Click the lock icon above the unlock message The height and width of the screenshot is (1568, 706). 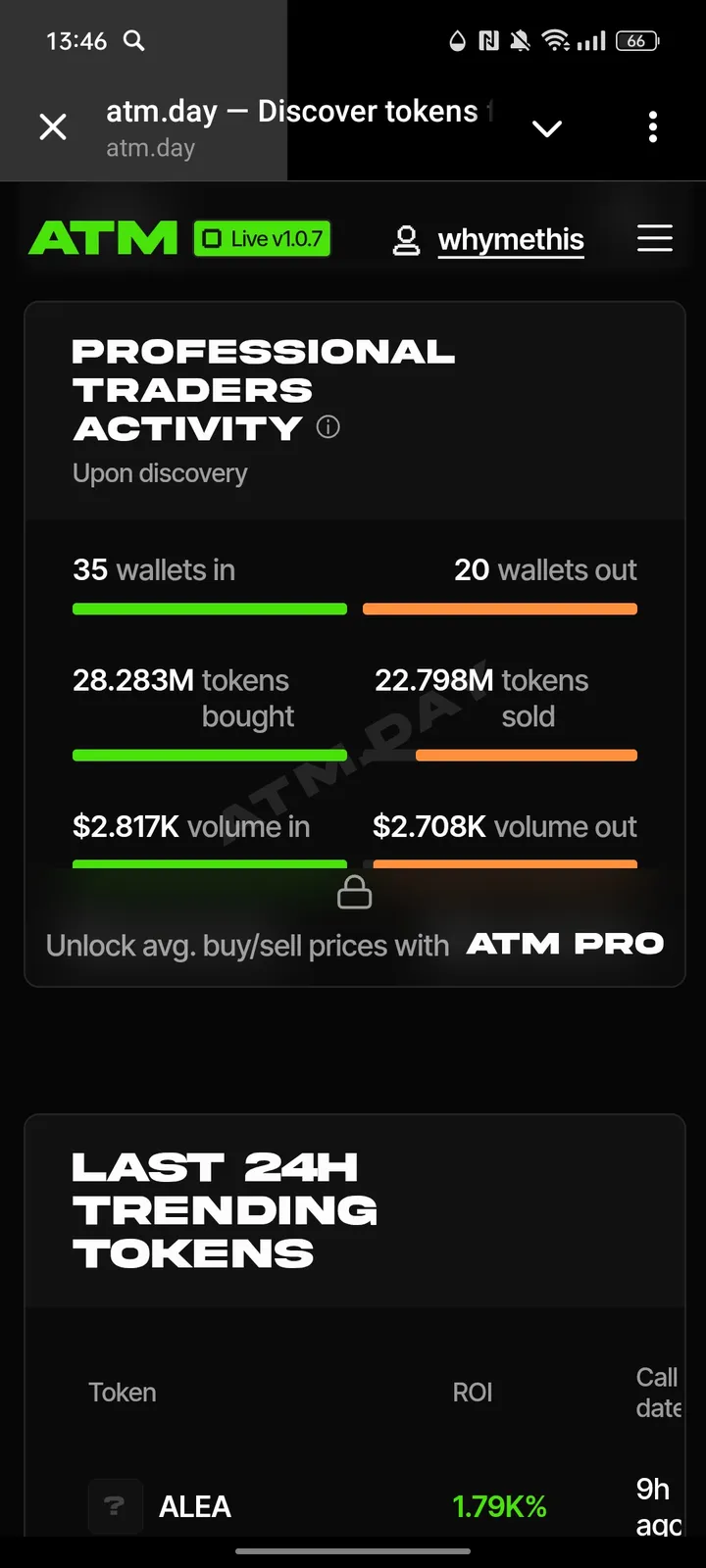pyautogui.click(x=354, y=892)
